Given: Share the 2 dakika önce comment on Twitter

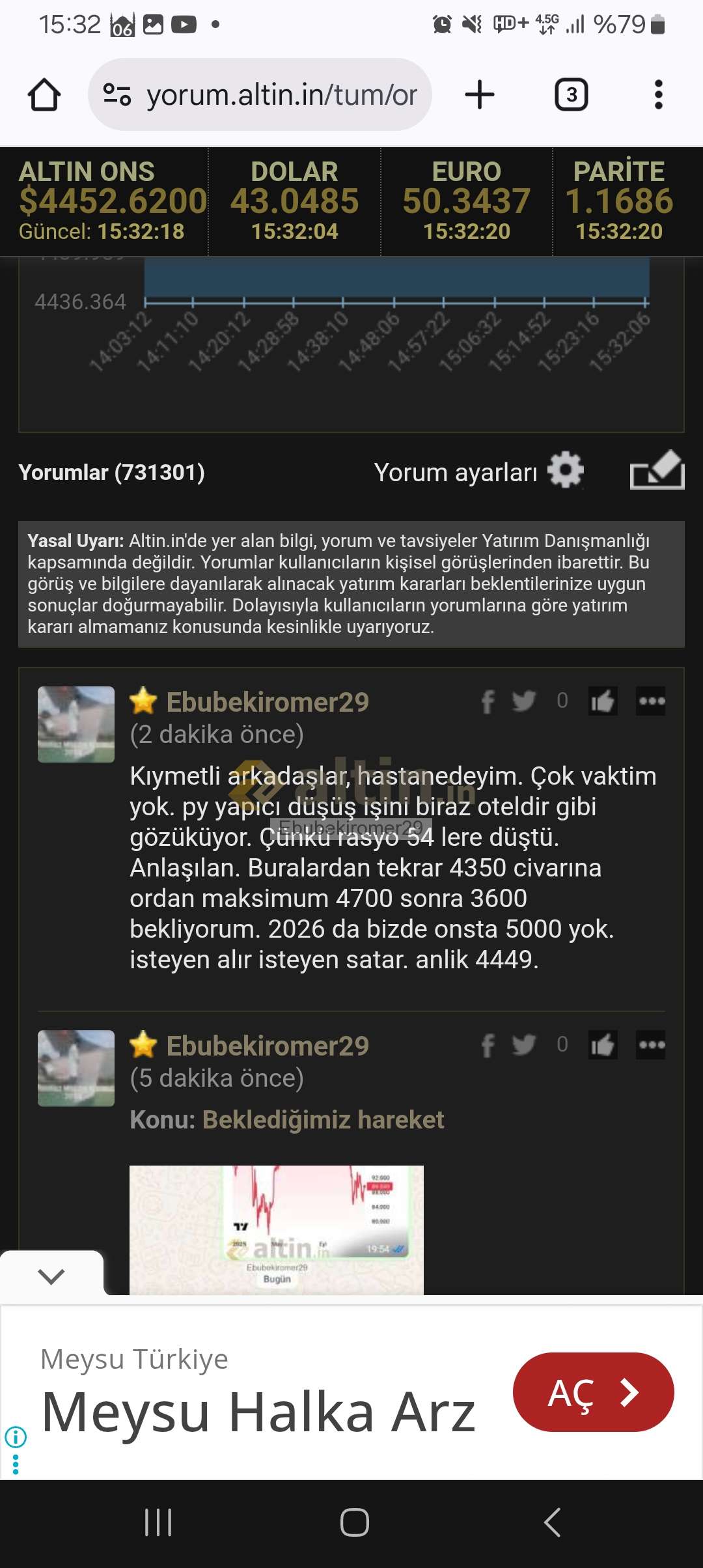Looking at the screenshot, I should point(524,701).
